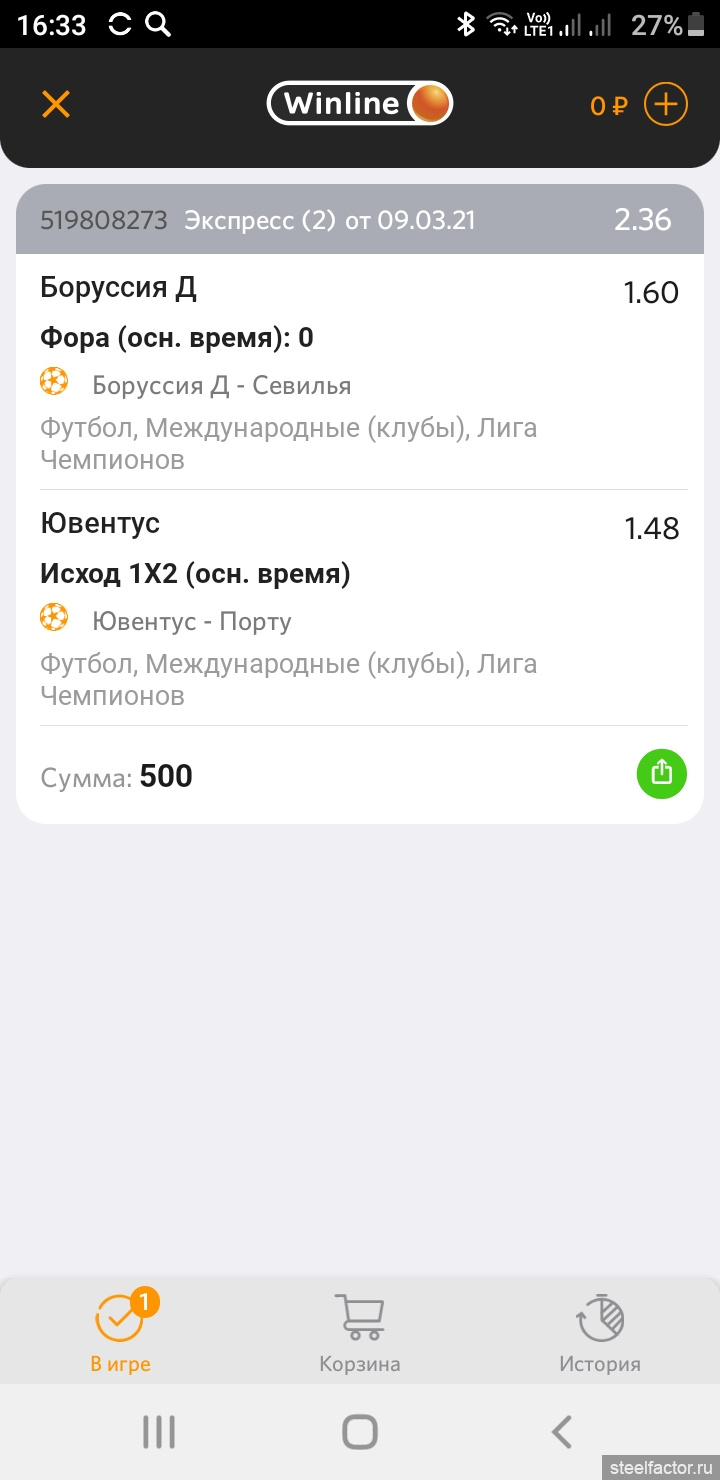The width and height of the screenshot is (720, 1480).
Task: Share the express bet via green icon
Action: click(x=662, y=774)
